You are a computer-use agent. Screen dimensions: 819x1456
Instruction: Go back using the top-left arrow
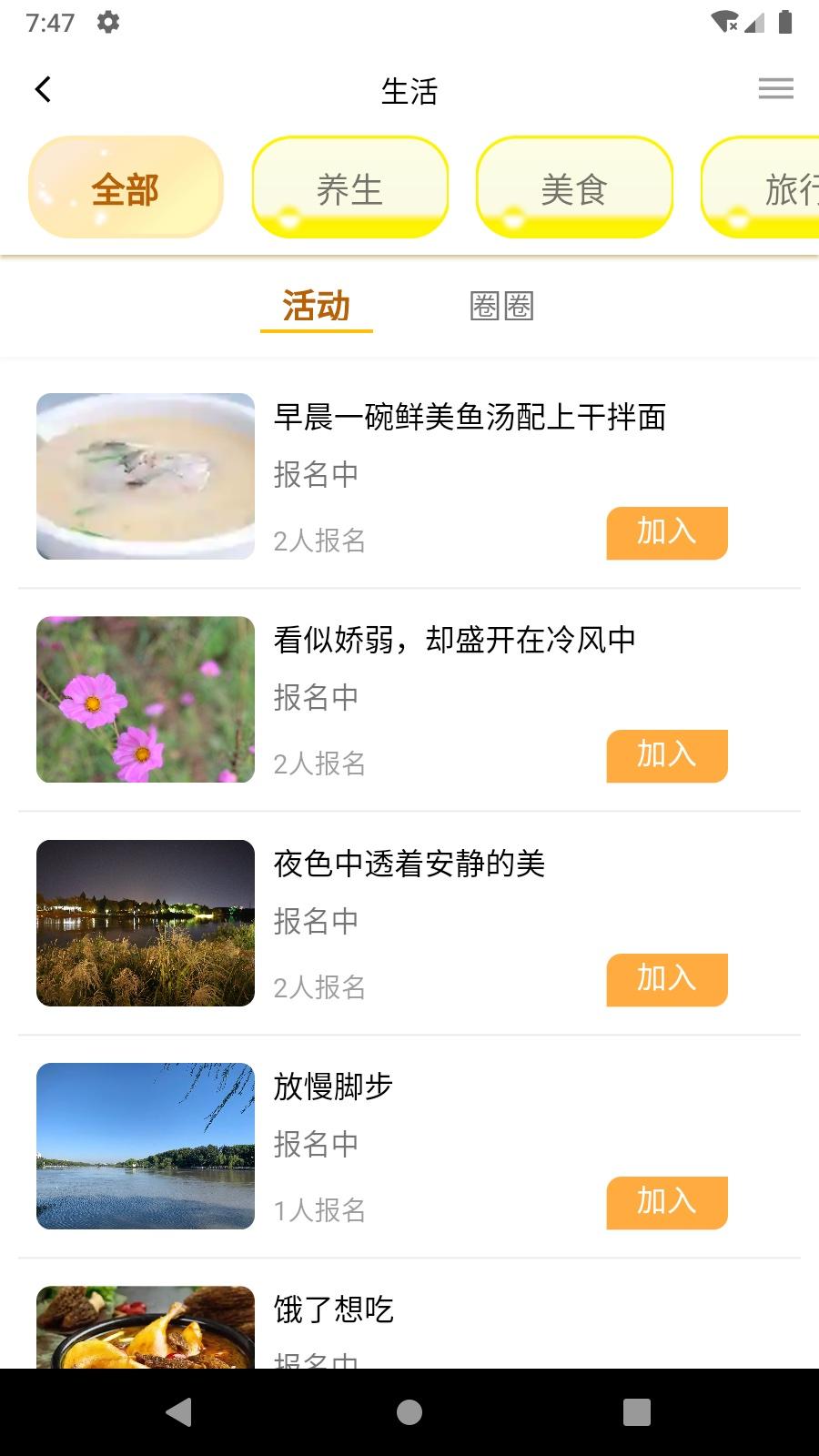coord(43,89)
